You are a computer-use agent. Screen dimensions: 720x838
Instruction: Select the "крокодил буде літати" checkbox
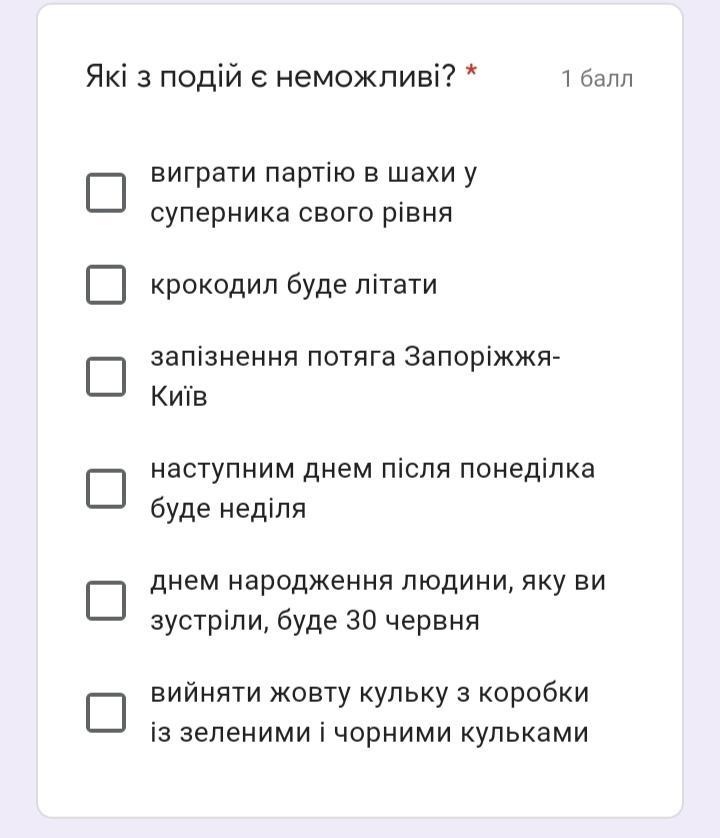point(106,284)
